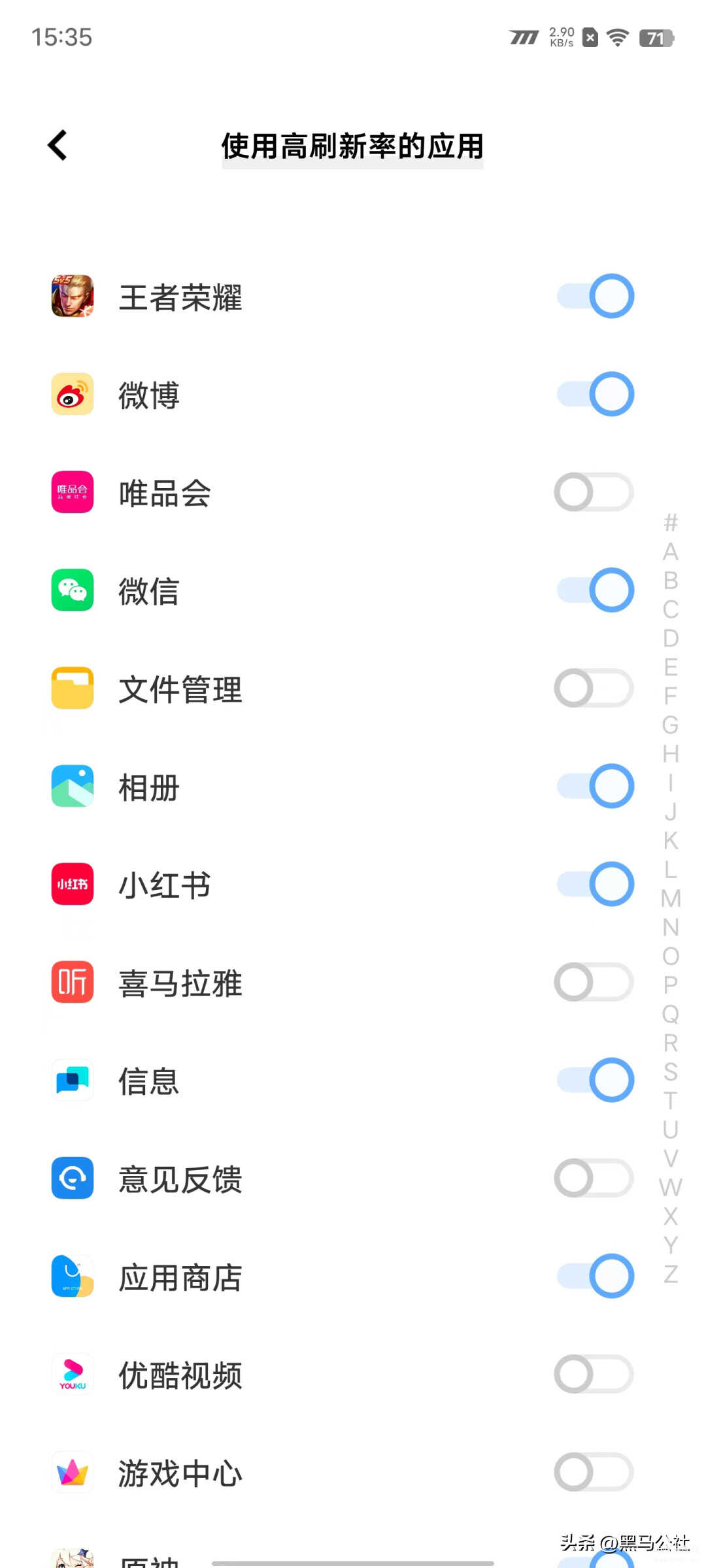Jump to letter W in the index
Viewport: 706px width, 1568px height.
pos(671,1187)
